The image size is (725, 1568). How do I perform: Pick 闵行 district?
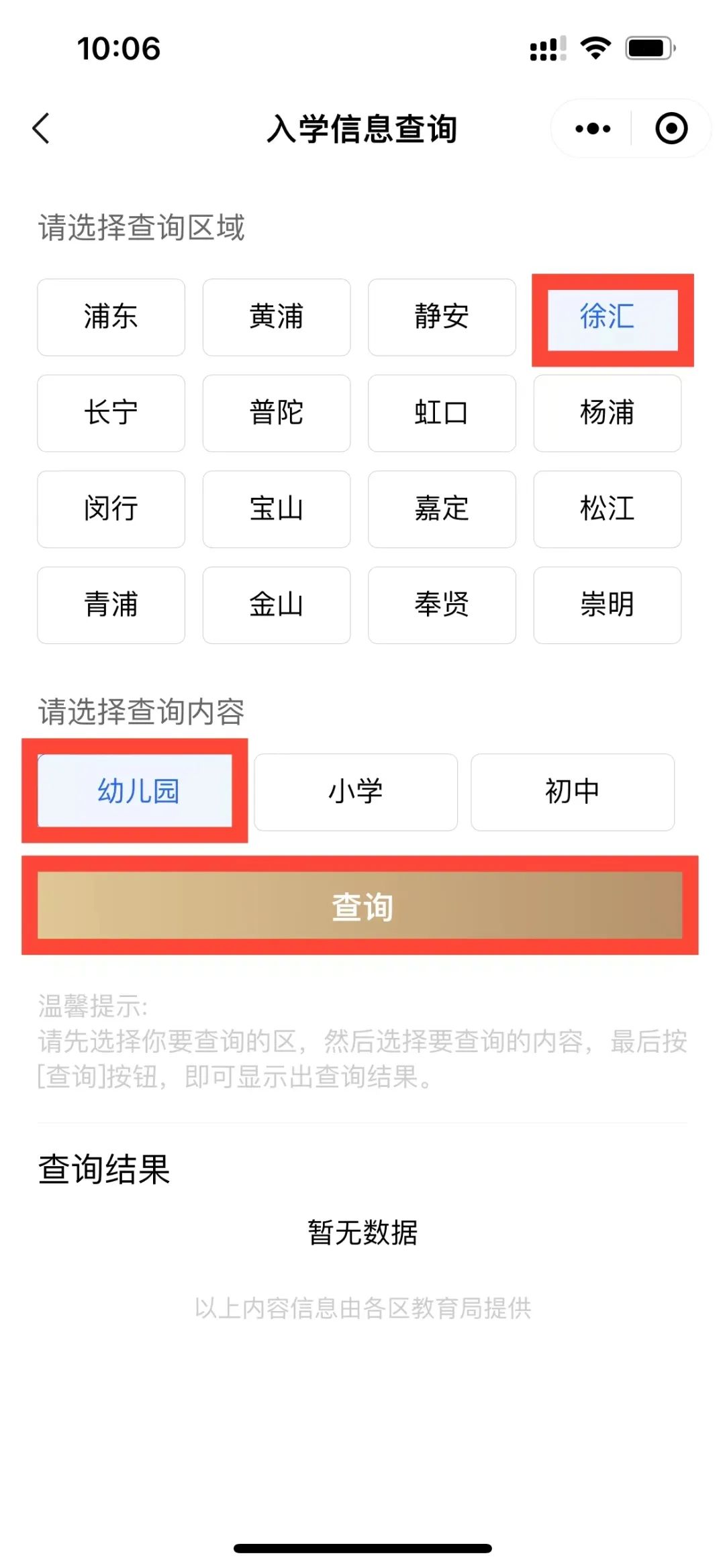[x=111, y=509]
